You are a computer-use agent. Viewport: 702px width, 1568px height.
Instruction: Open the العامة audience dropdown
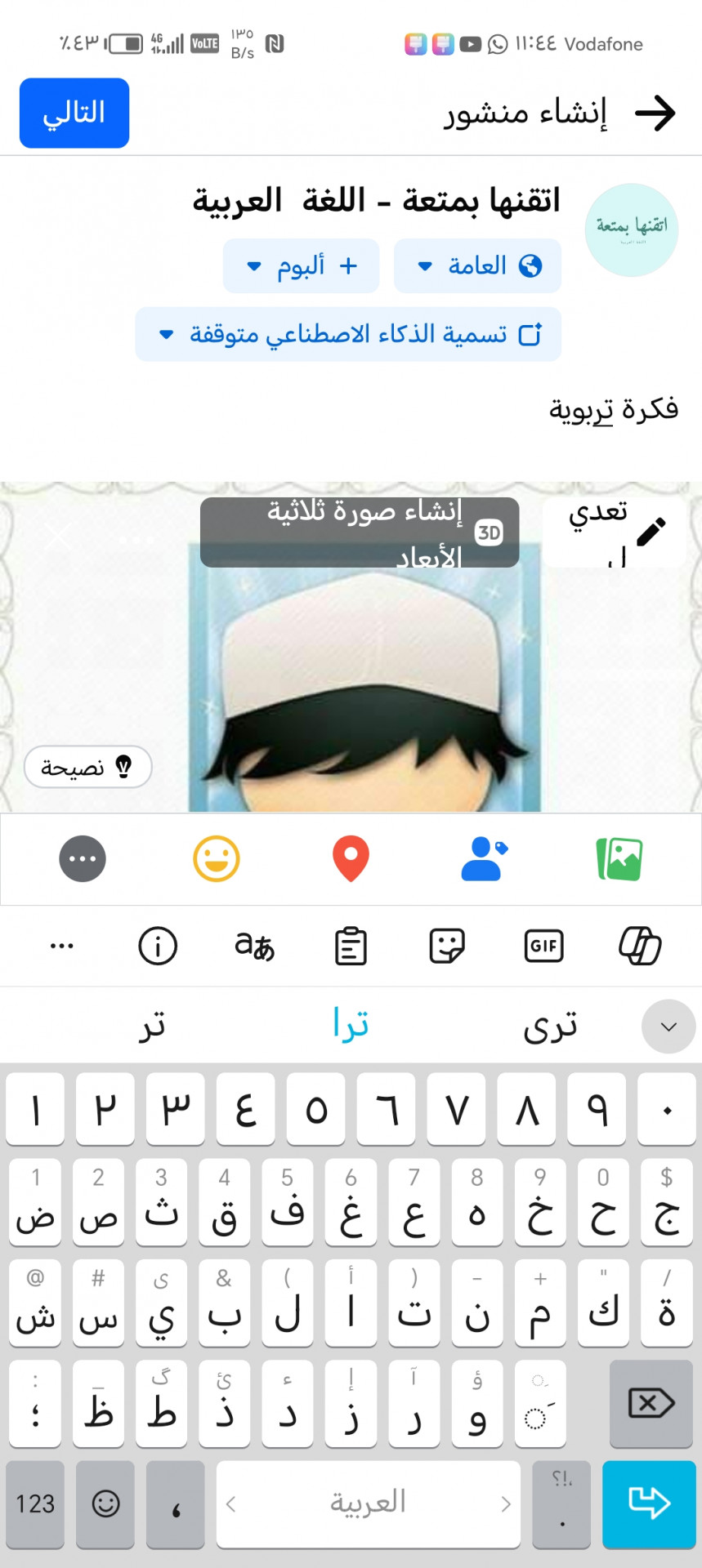(477, 266)
